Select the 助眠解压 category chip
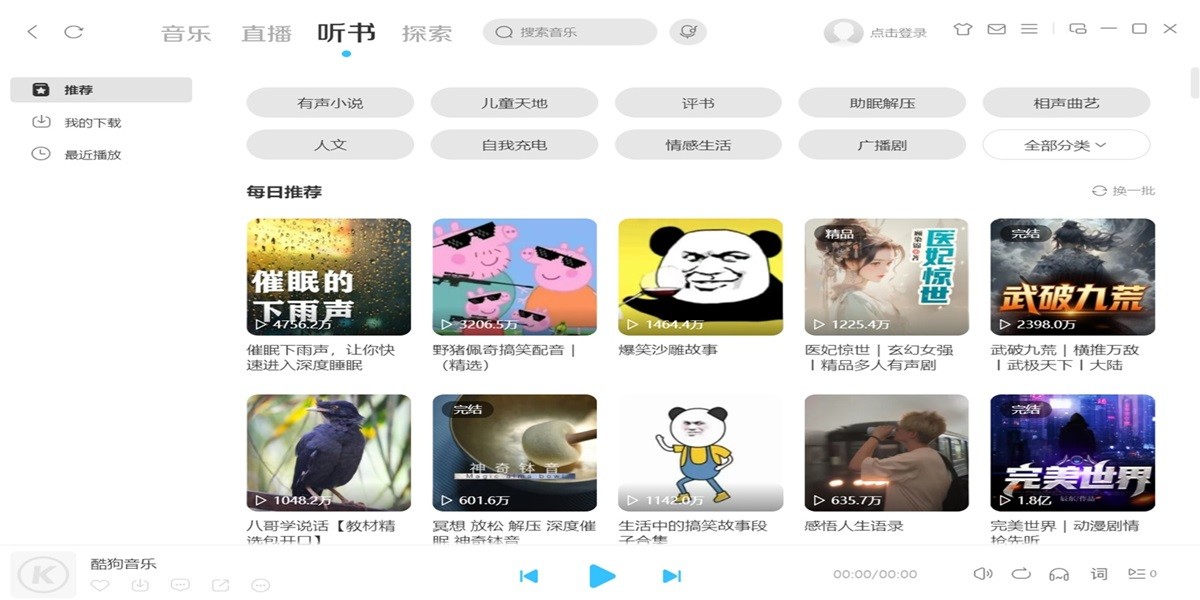1200x600 pixels. point(882,103)
